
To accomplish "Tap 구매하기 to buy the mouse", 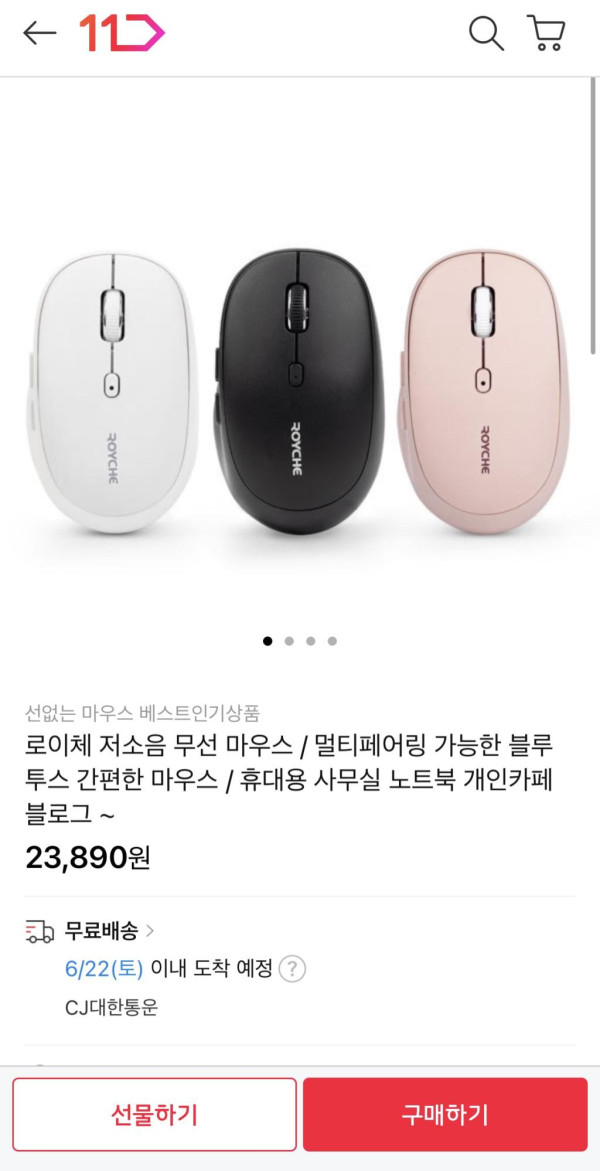I will (445, 1114).
